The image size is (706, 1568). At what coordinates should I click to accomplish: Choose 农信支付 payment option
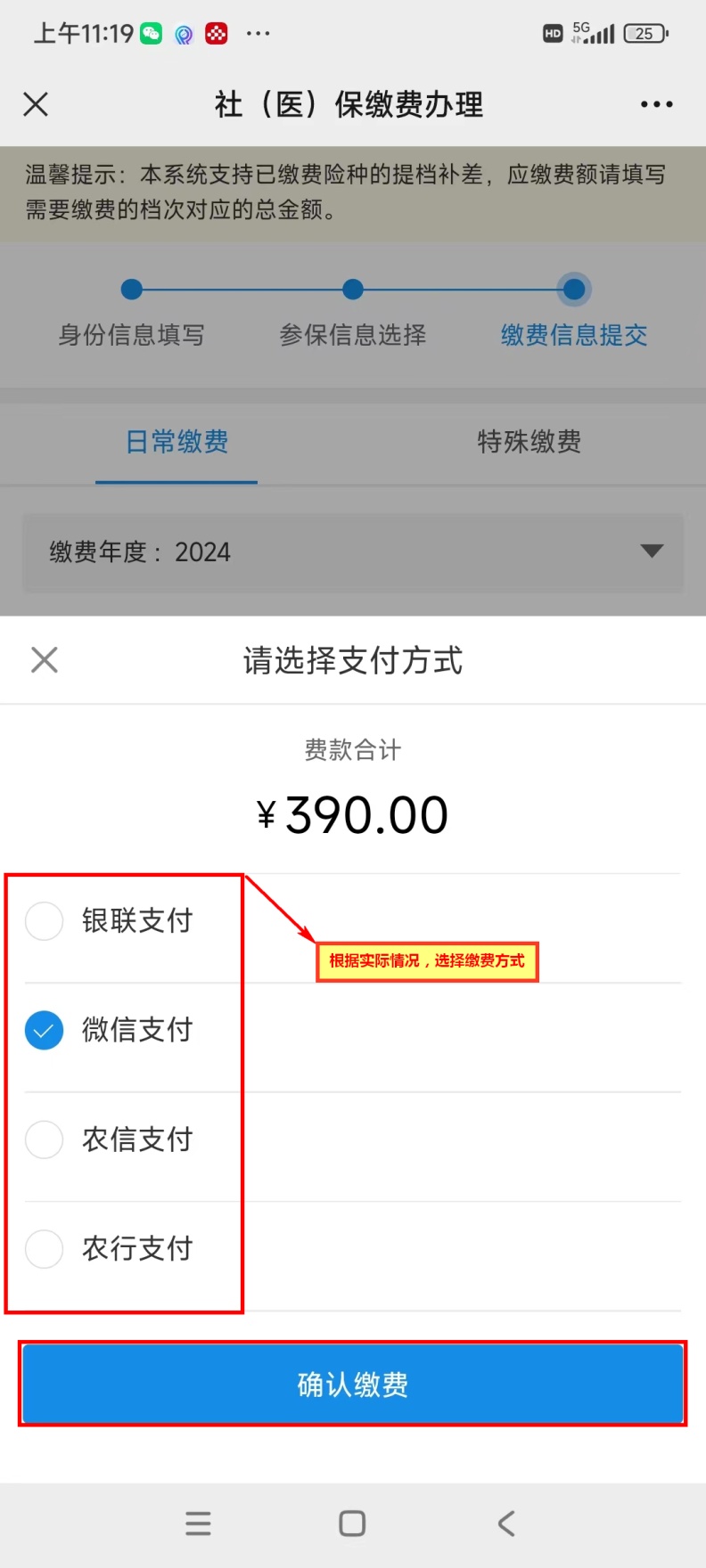click(x=45, y=1139)
